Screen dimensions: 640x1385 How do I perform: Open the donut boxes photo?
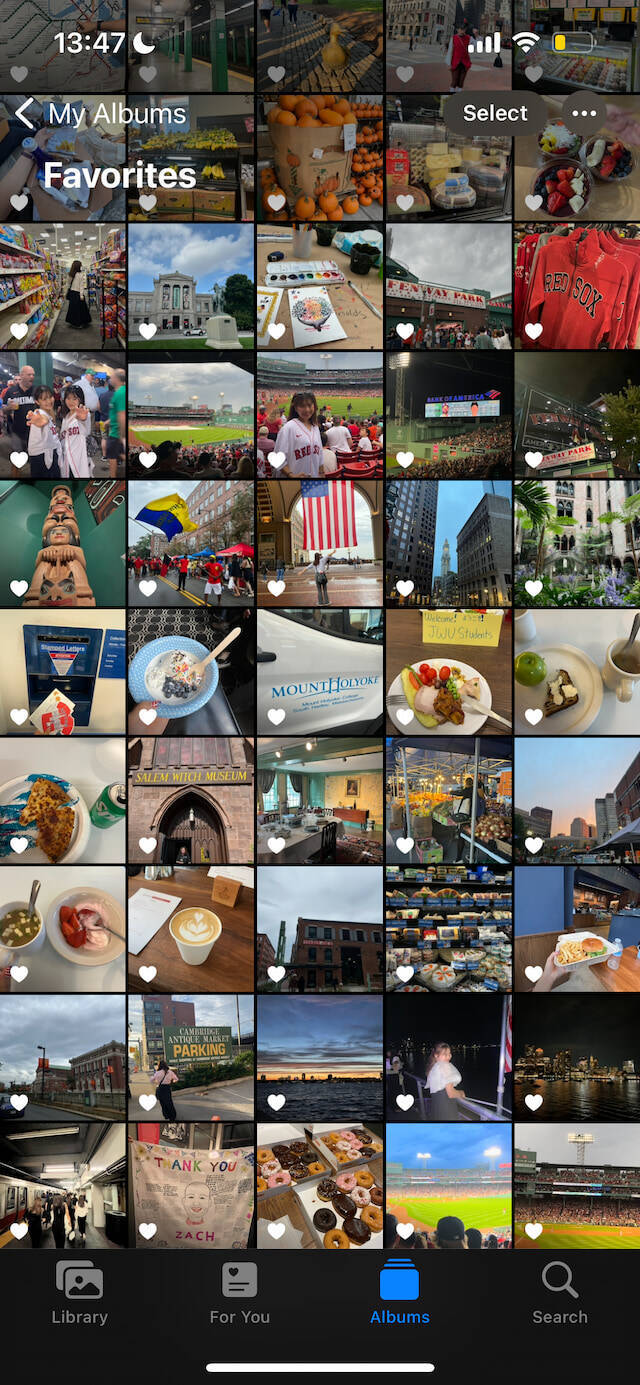[320, 1185]
